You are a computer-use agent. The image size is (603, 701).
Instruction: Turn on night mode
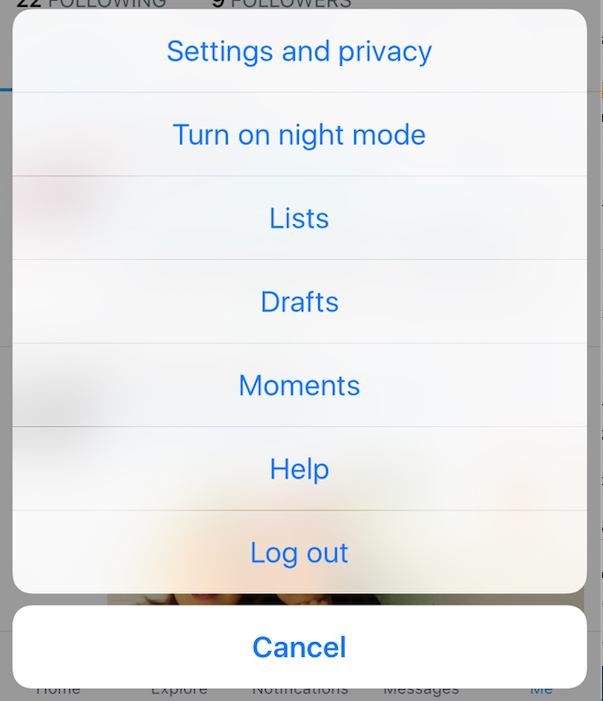tap(299, 135)
